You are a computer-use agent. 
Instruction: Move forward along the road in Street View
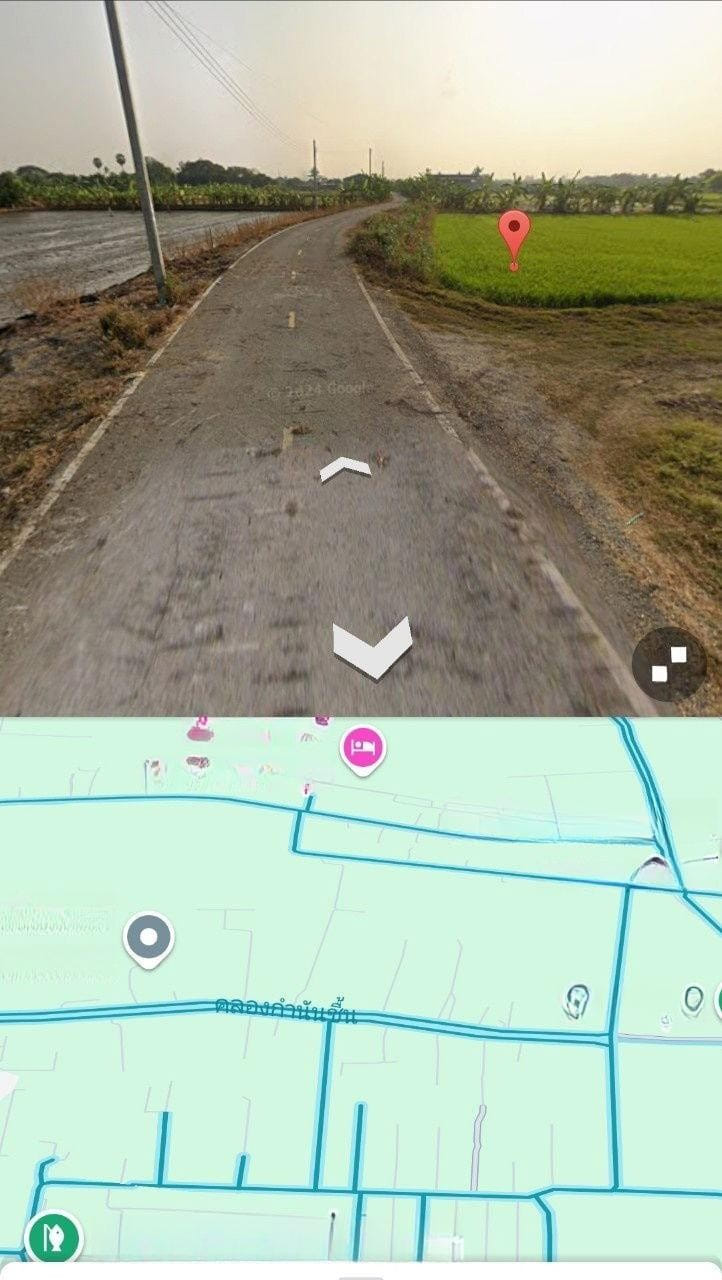pyautogui.click(x=345, y=468)
